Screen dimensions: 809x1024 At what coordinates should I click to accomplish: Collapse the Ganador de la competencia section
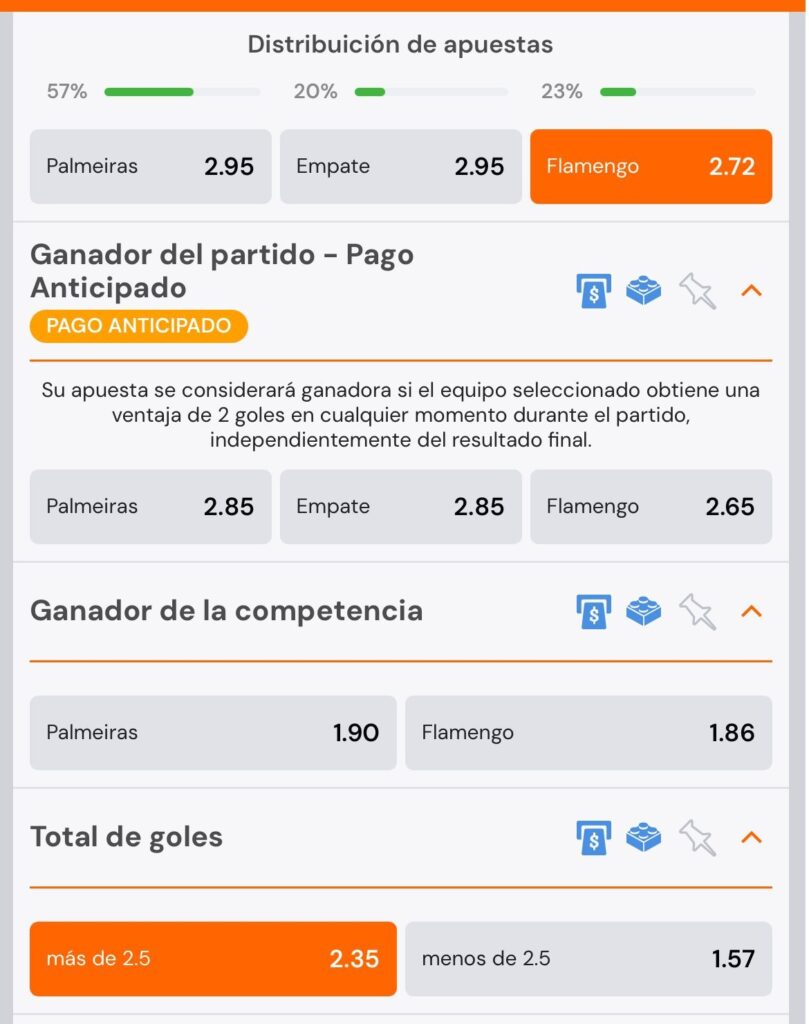pos(751,611)
